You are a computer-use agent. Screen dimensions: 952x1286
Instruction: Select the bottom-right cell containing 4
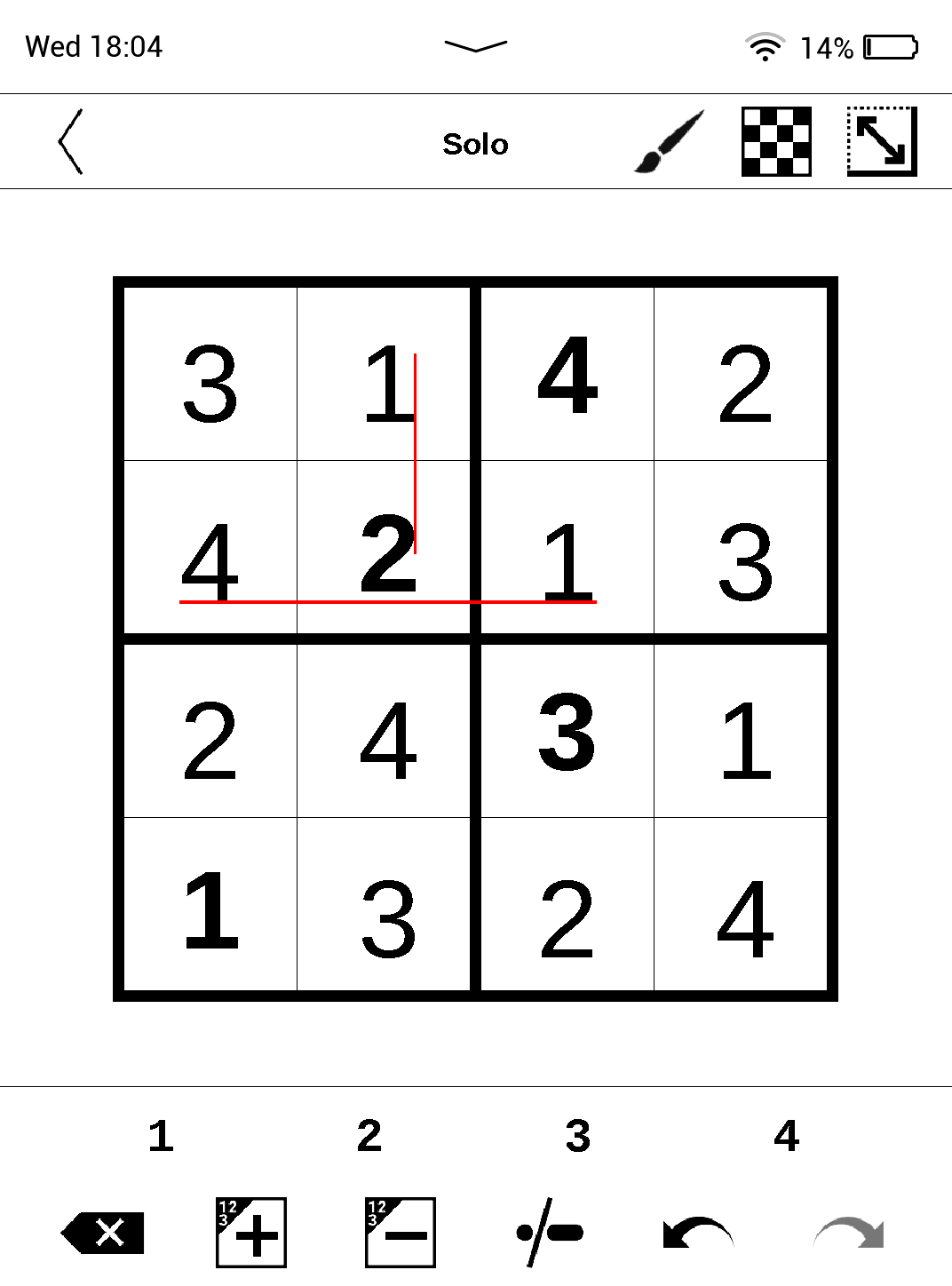tap(744, 906)
